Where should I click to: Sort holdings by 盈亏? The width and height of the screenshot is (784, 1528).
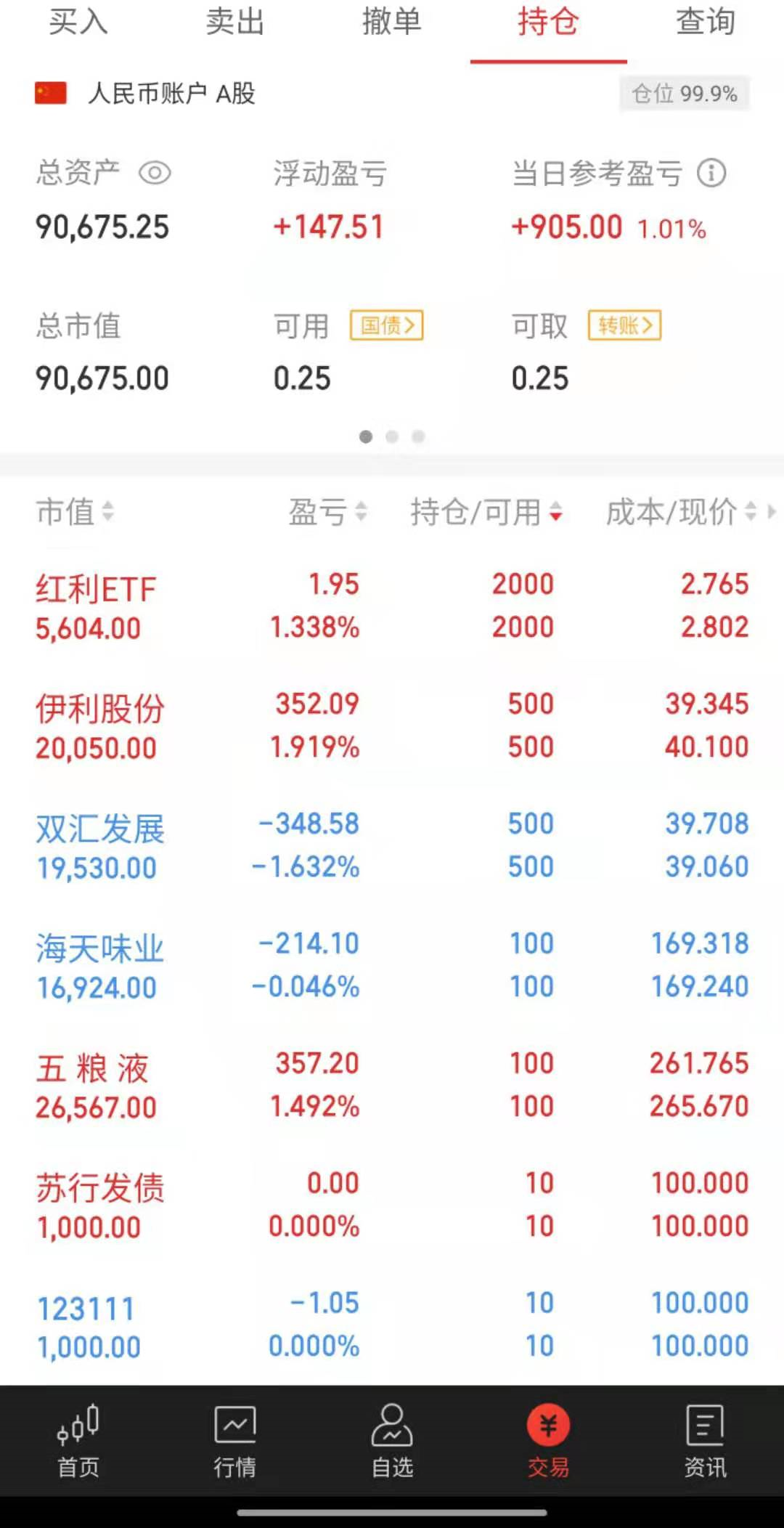(328, 512)
